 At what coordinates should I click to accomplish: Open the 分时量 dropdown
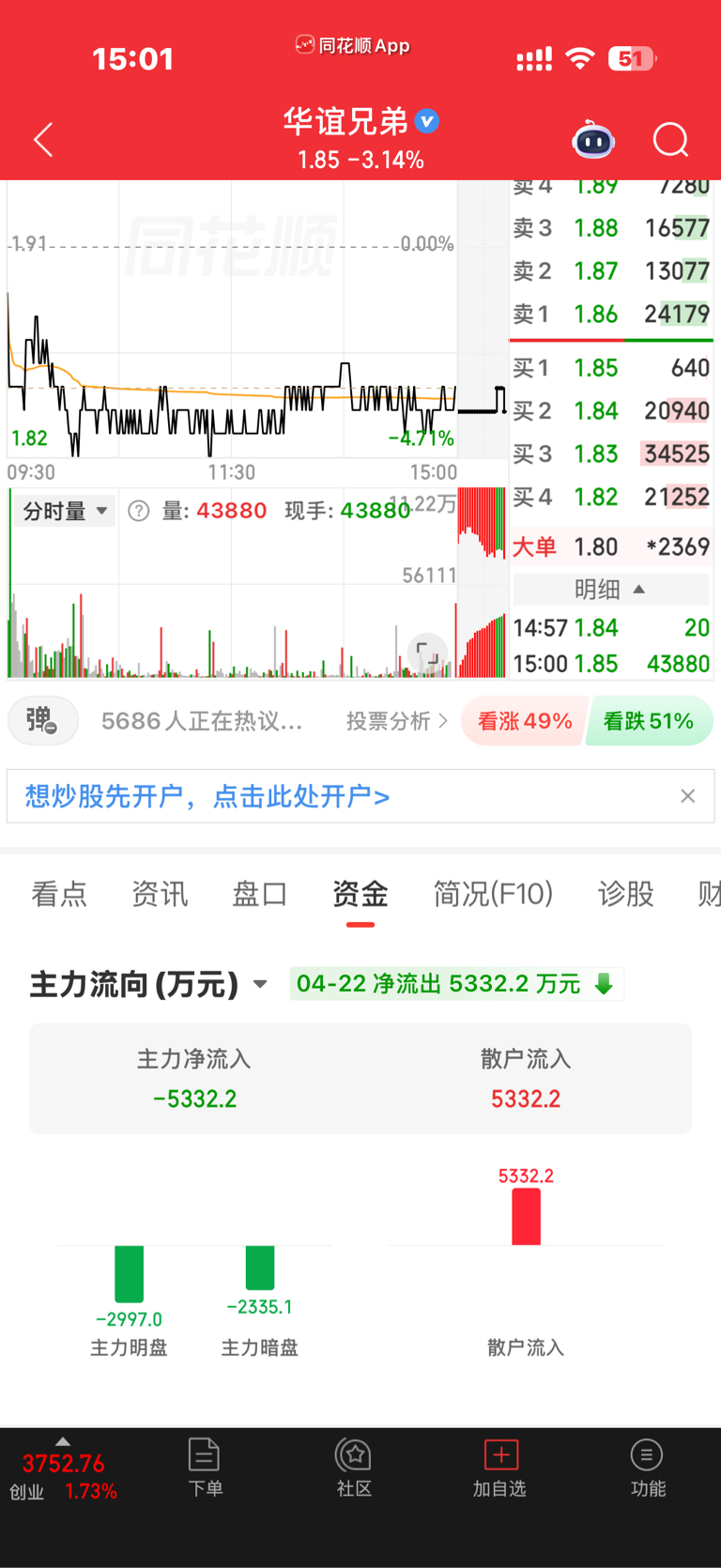point(65,511)
